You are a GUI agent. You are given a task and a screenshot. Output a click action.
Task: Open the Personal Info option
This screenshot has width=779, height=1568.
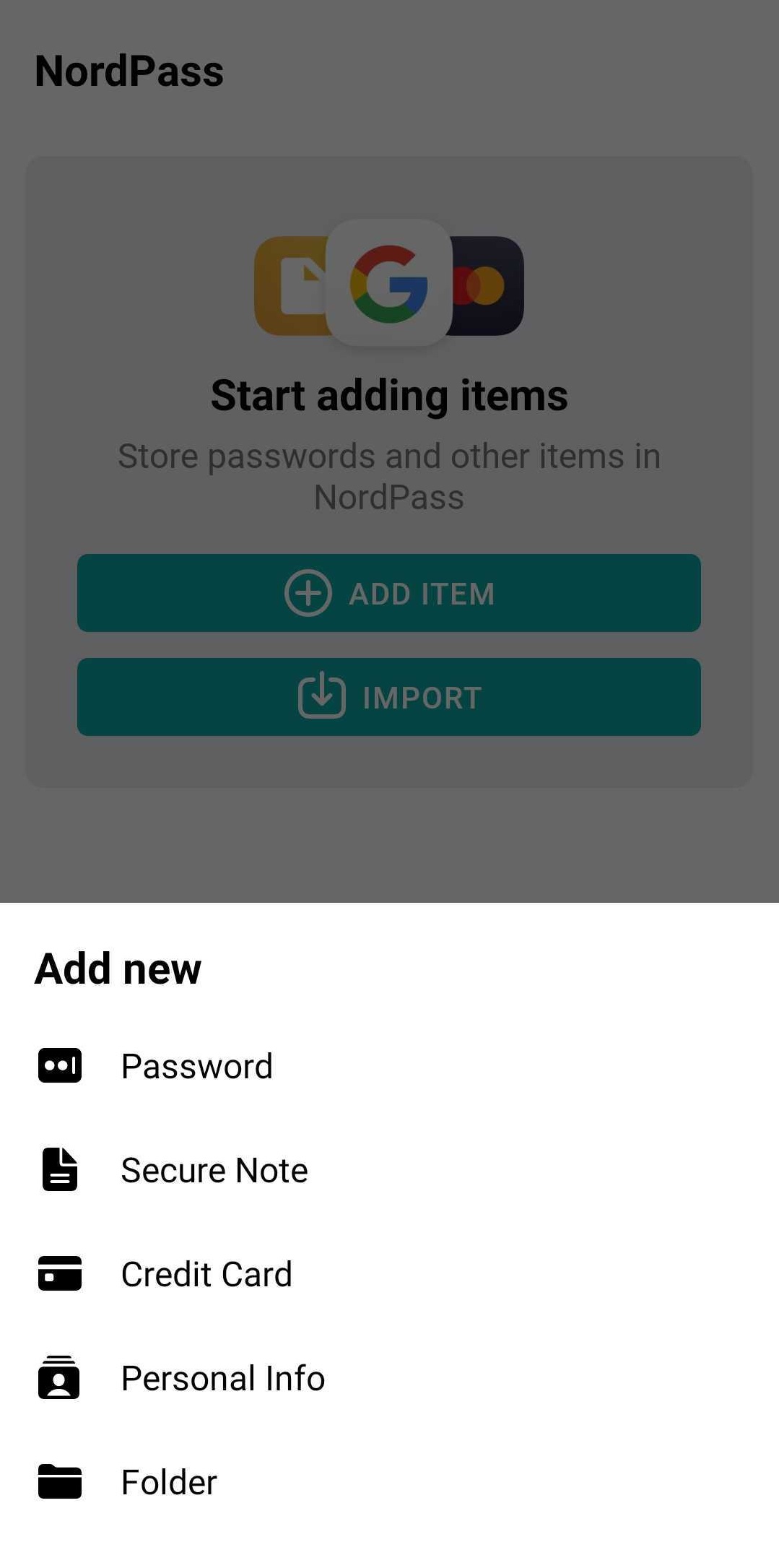(389, 1378)
